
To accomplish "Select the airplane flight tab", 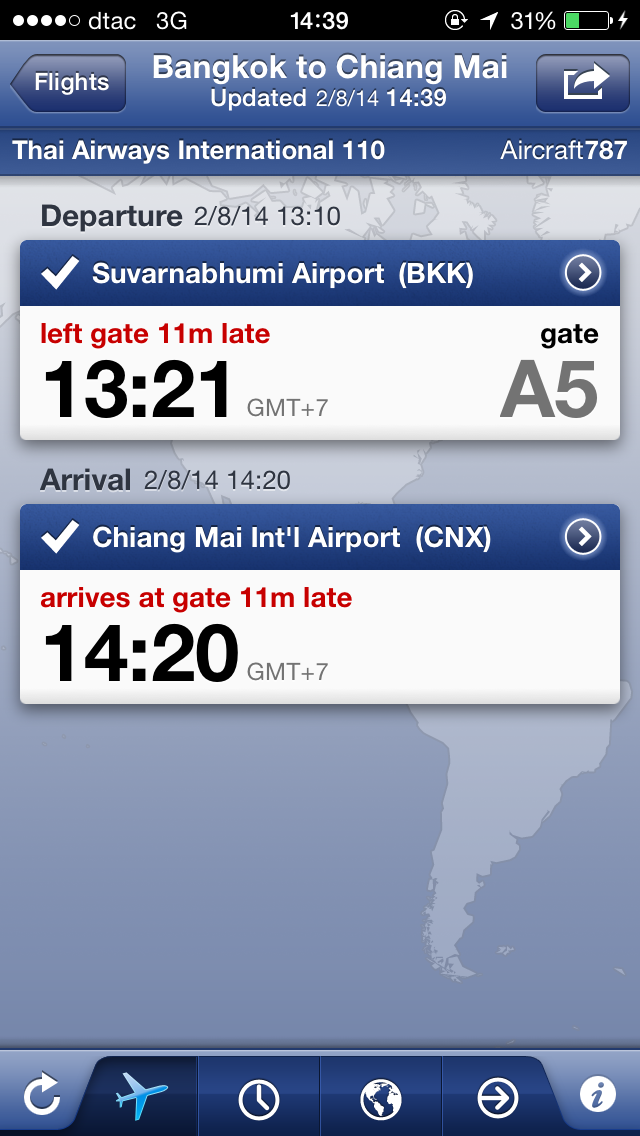I will (x=142, y=1097).
